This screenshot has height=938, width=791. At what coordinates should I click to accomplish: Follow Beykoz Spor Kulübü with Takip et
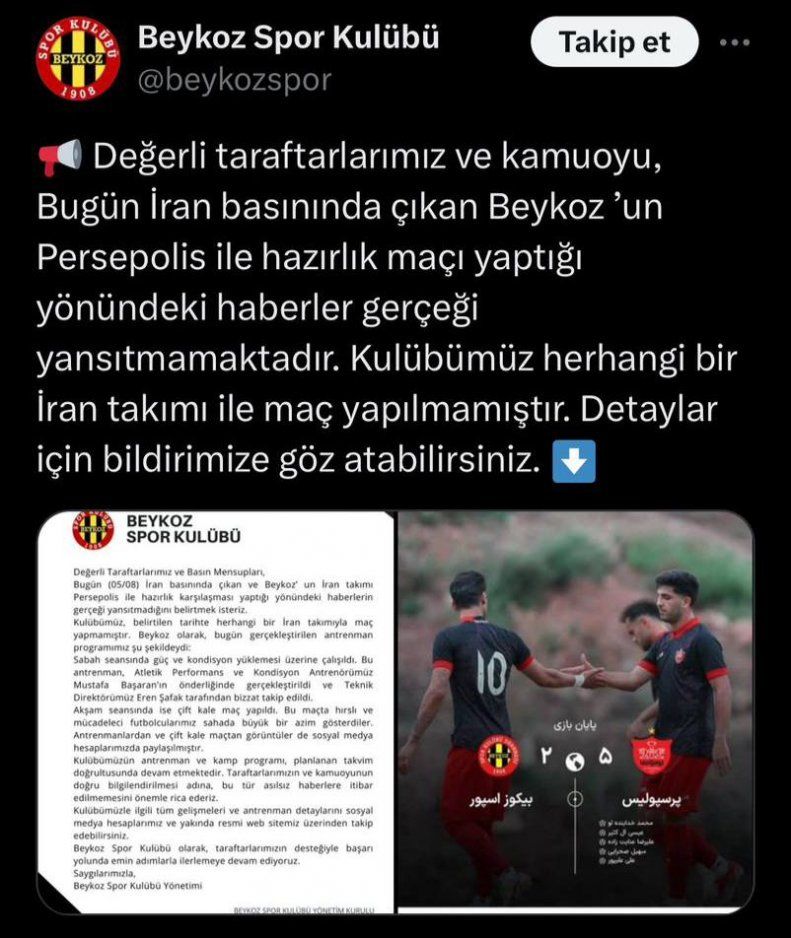click(x=614, y=43)
